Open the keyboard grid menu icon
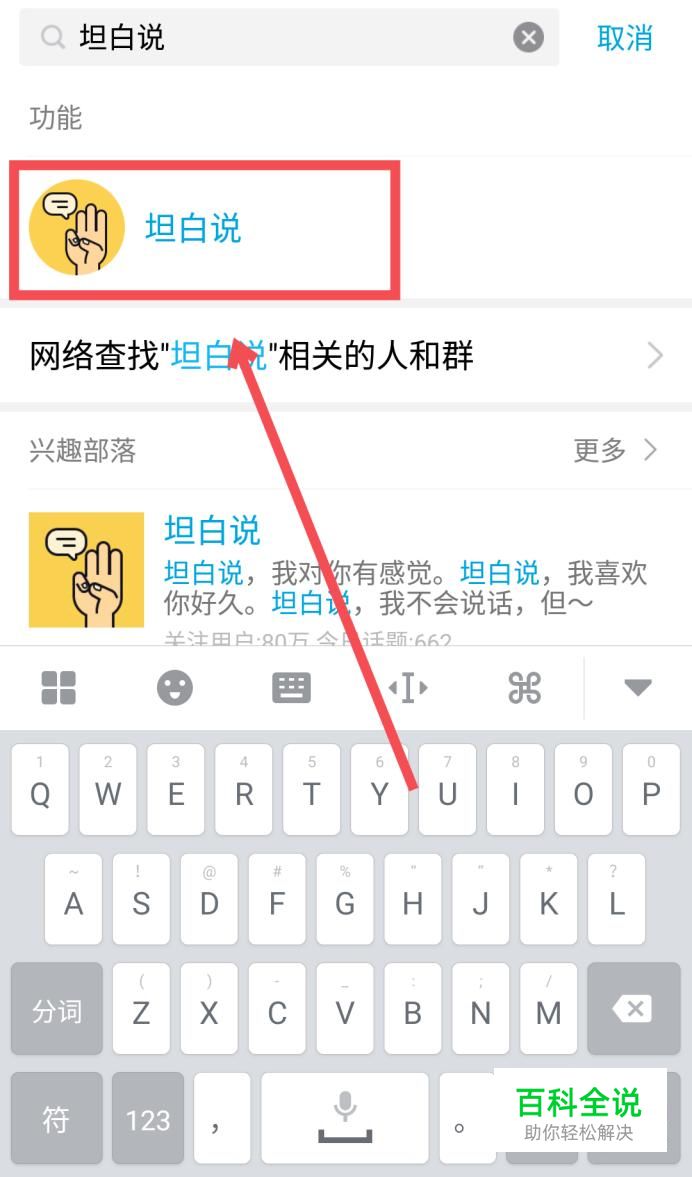The width and height of the screenshot is (692, 1177). pyautogui.click(x=59, y=688)
